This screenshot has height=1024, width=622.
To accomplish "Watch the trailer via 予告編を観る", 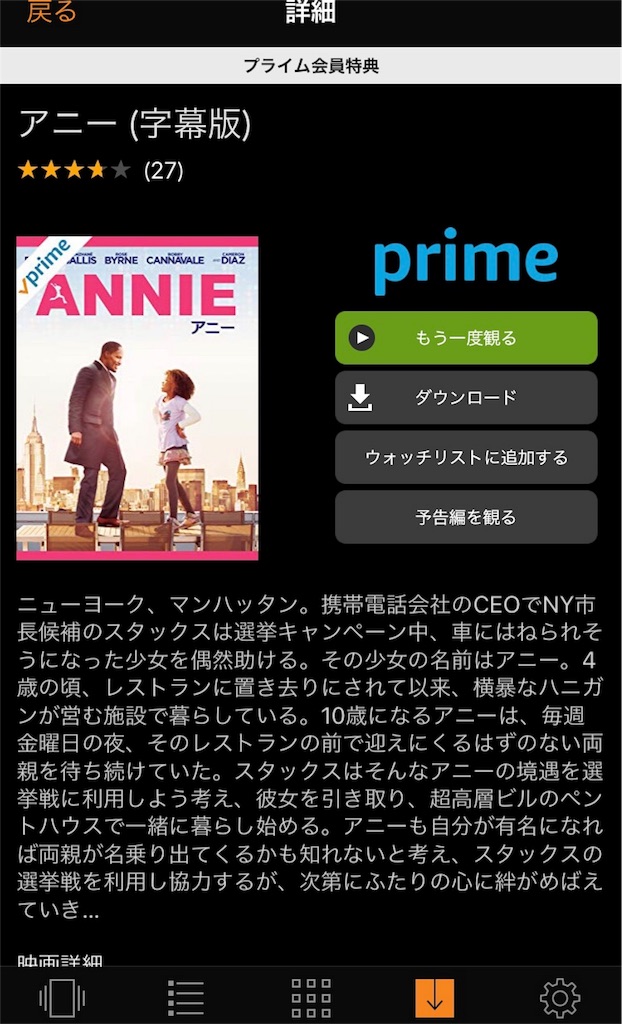I will tap(466, 517).
